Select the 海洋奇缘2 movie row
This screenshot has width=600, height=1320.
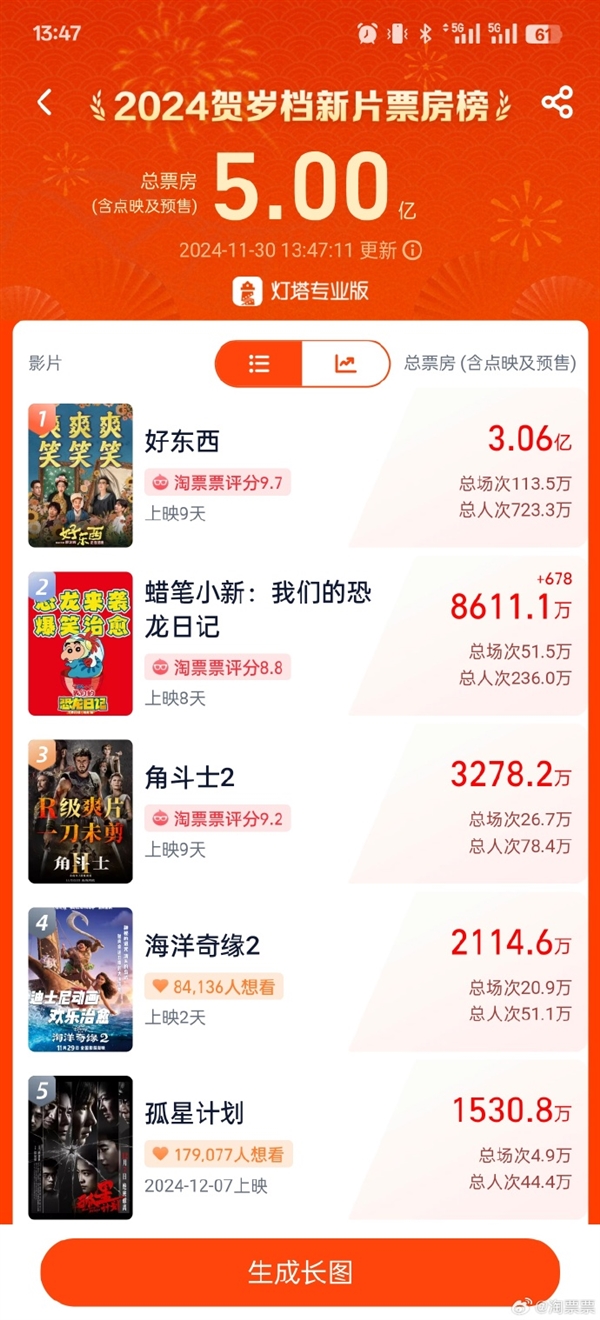pos(300,979)
